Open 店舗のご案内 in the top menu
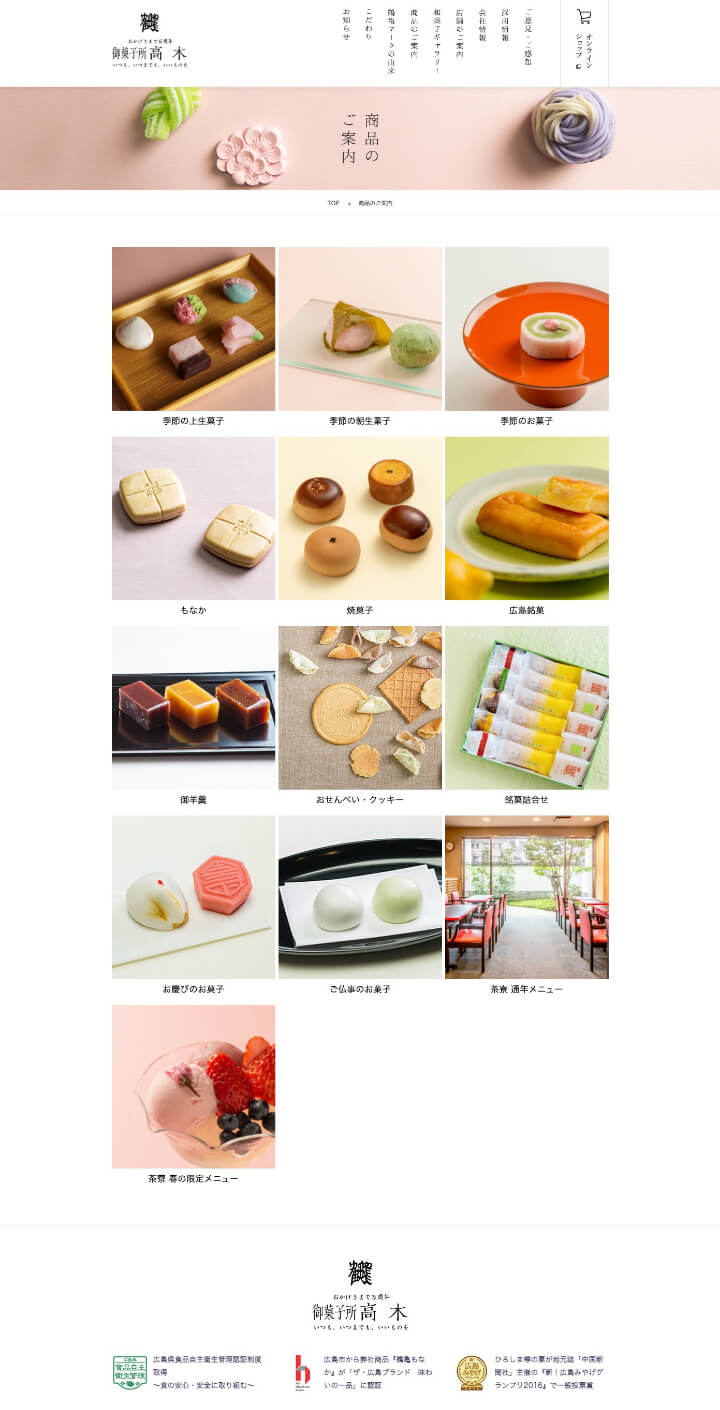The image size is (720, 1410). point(459,33)
